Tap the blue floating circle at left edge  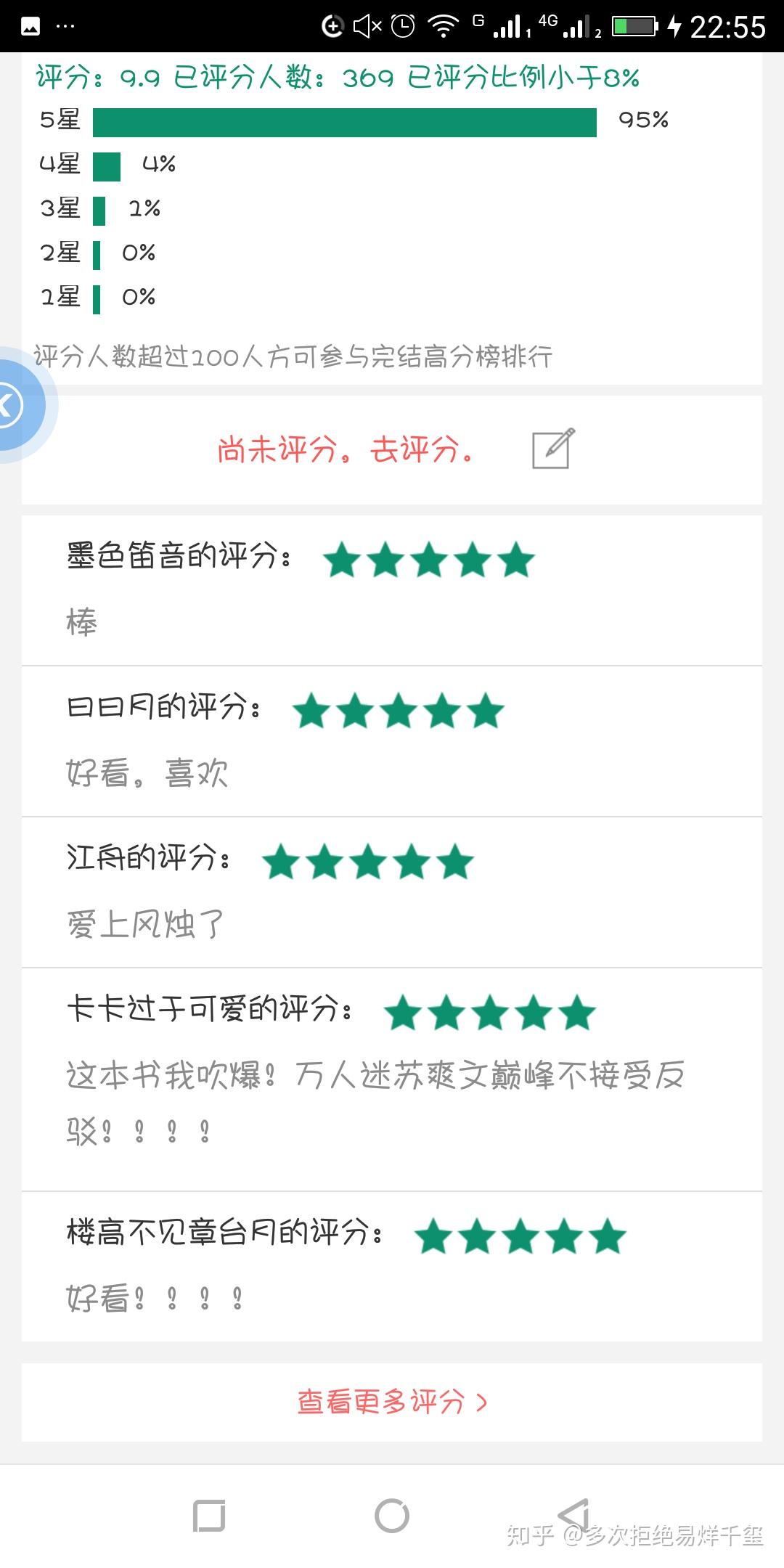click(x=16, y=404)
